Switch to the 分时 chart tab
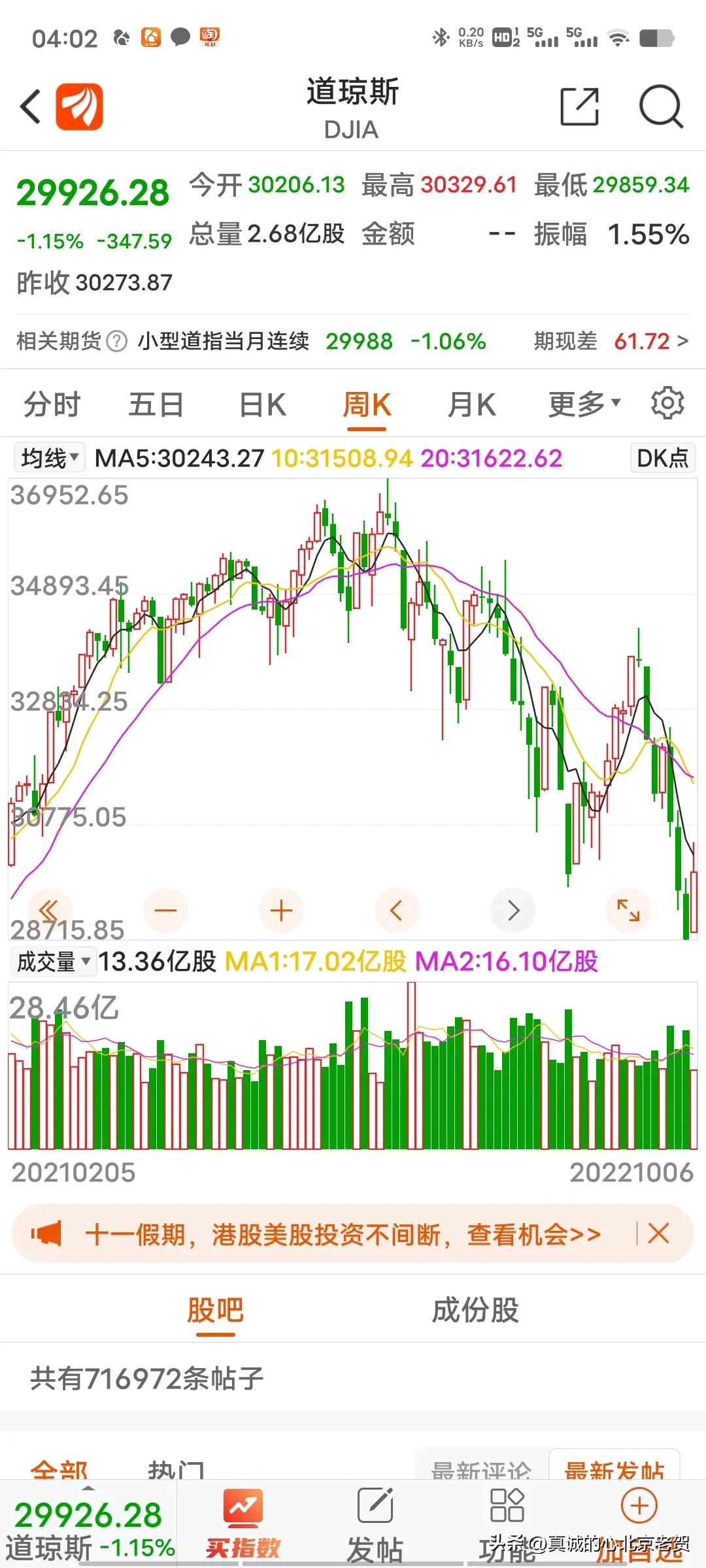 coord(52,404)
